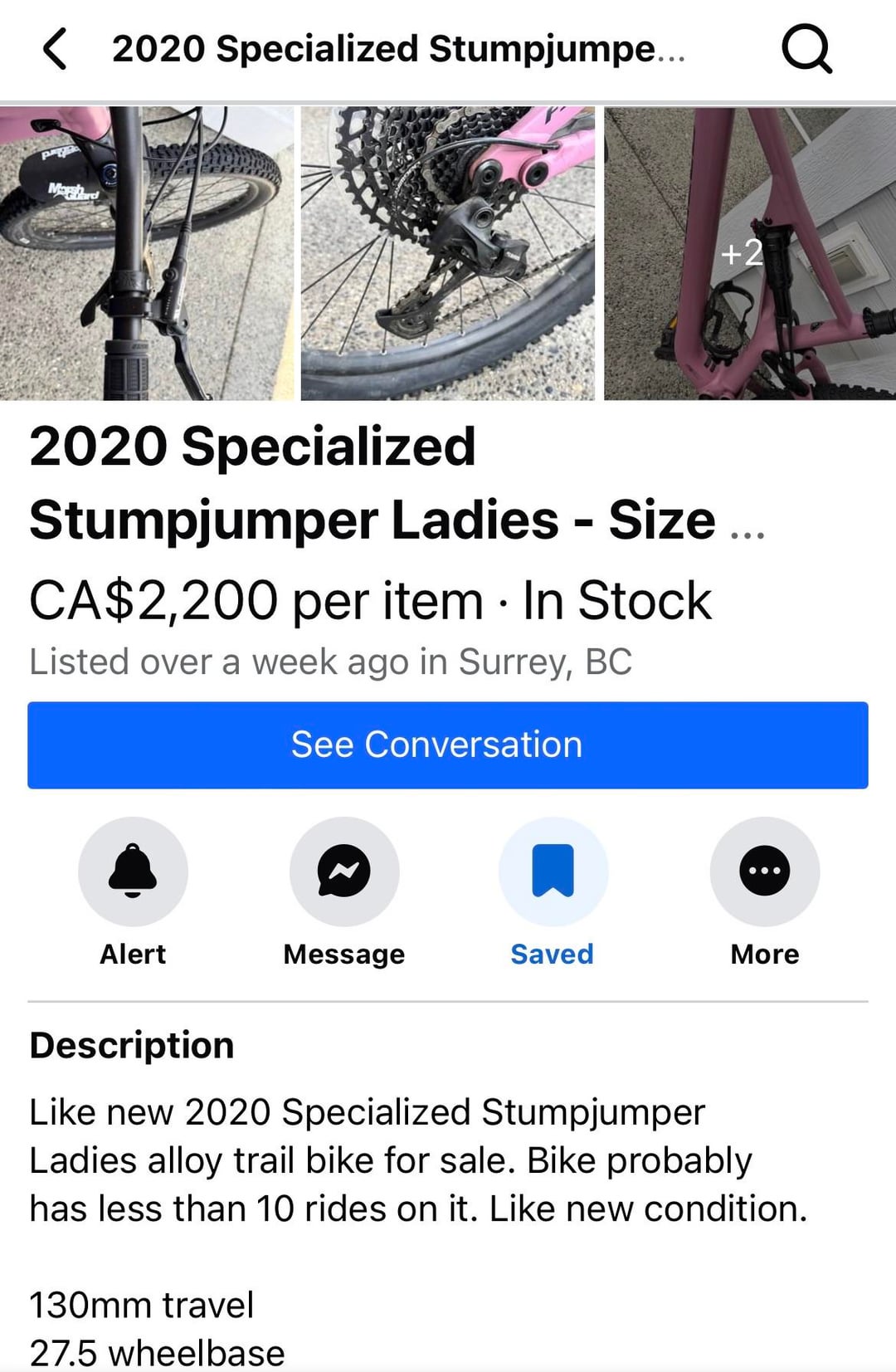The width and height of the screenshot is (896, 1372).
Task: Open the search magnifier icon
Action: pos(806,49)
